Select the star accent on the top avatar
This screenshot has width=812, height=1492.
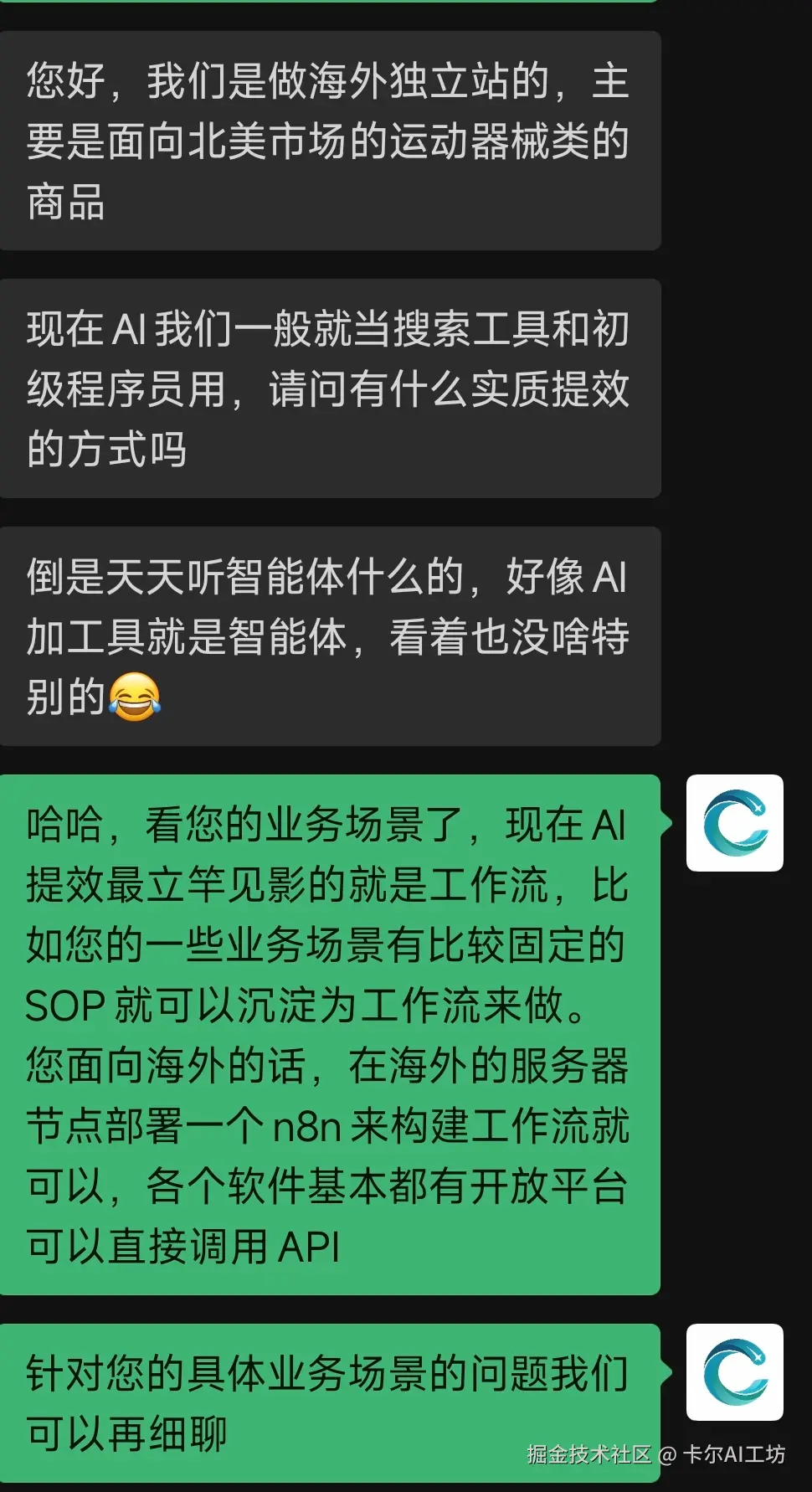click(x=756, y=805)
